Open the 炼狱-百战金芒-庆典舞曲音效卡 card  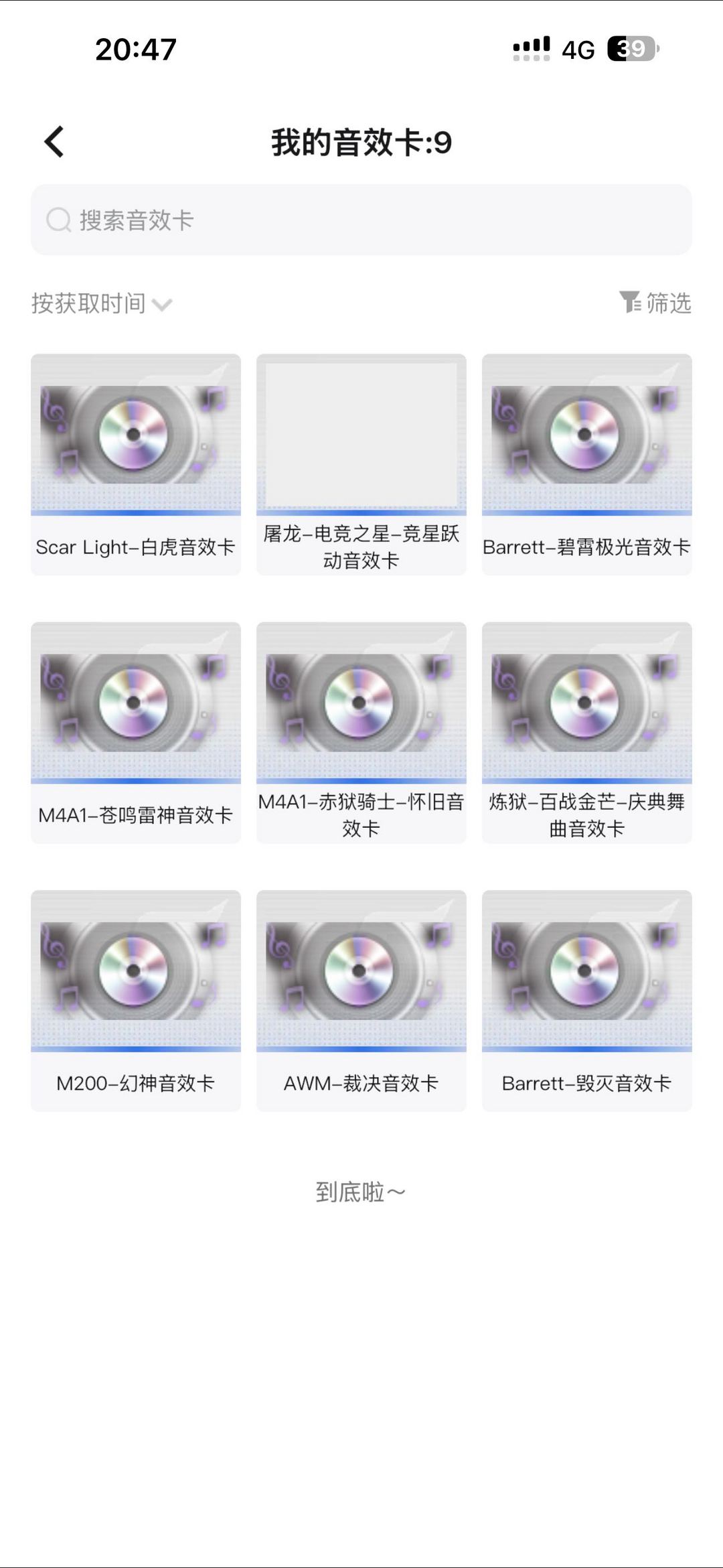586,730
